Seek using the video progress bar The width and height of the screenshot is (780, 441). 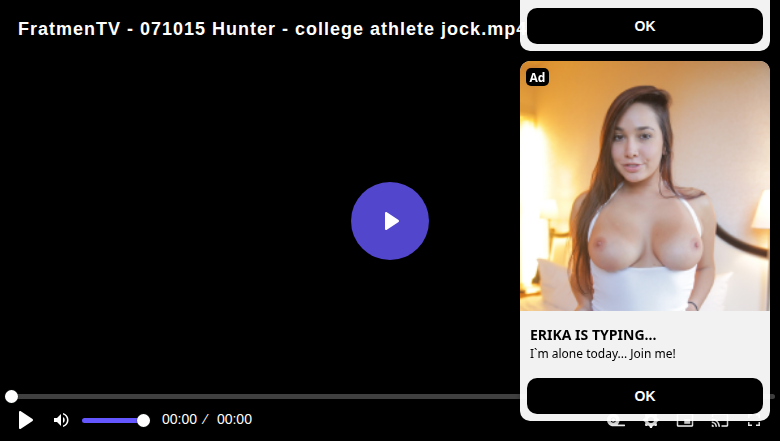260,397
